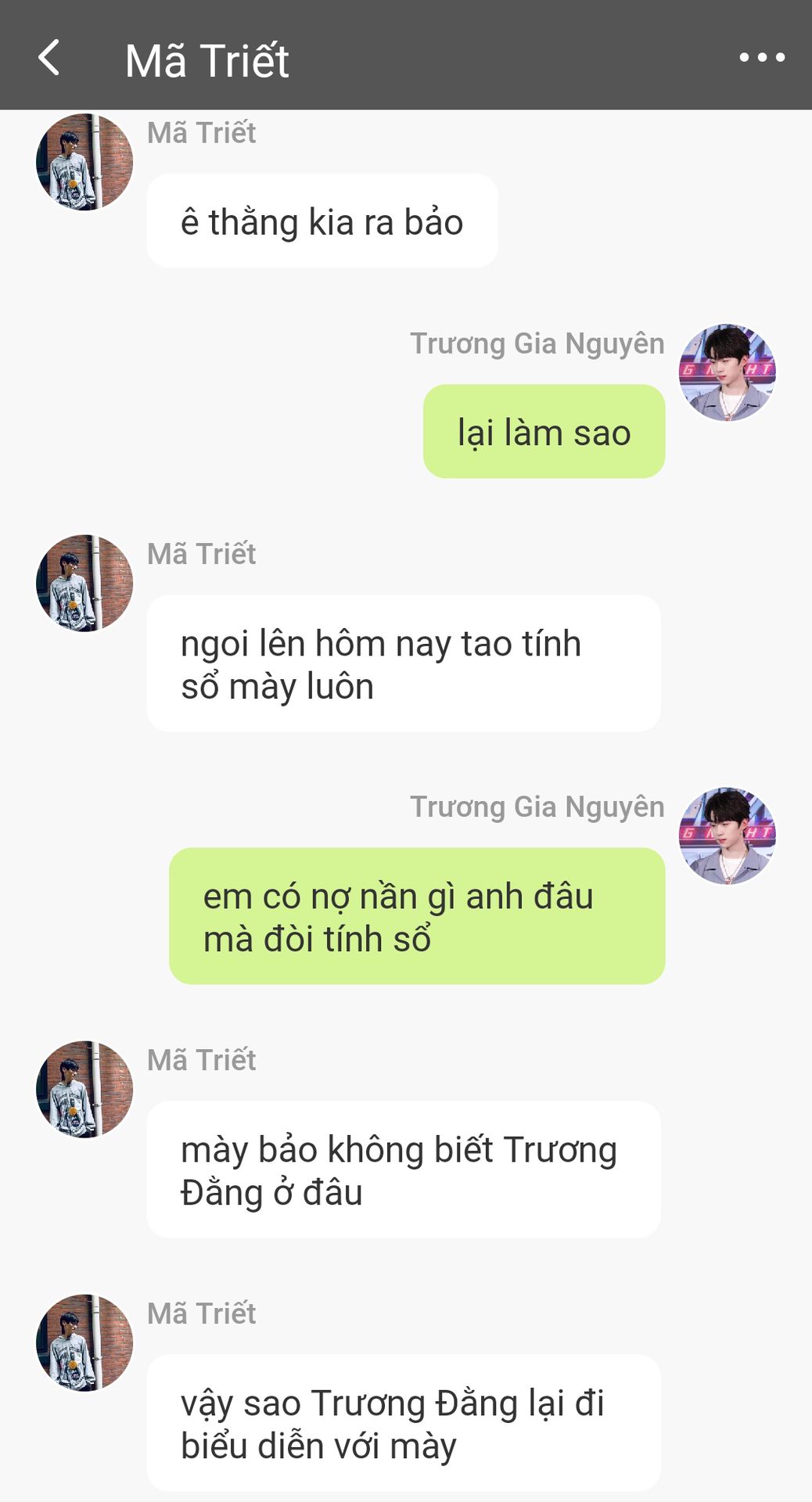Open Mã Triết's avatar beside 'ê thằng kia'
This screenshot has width=812, height=1502.
84,162
